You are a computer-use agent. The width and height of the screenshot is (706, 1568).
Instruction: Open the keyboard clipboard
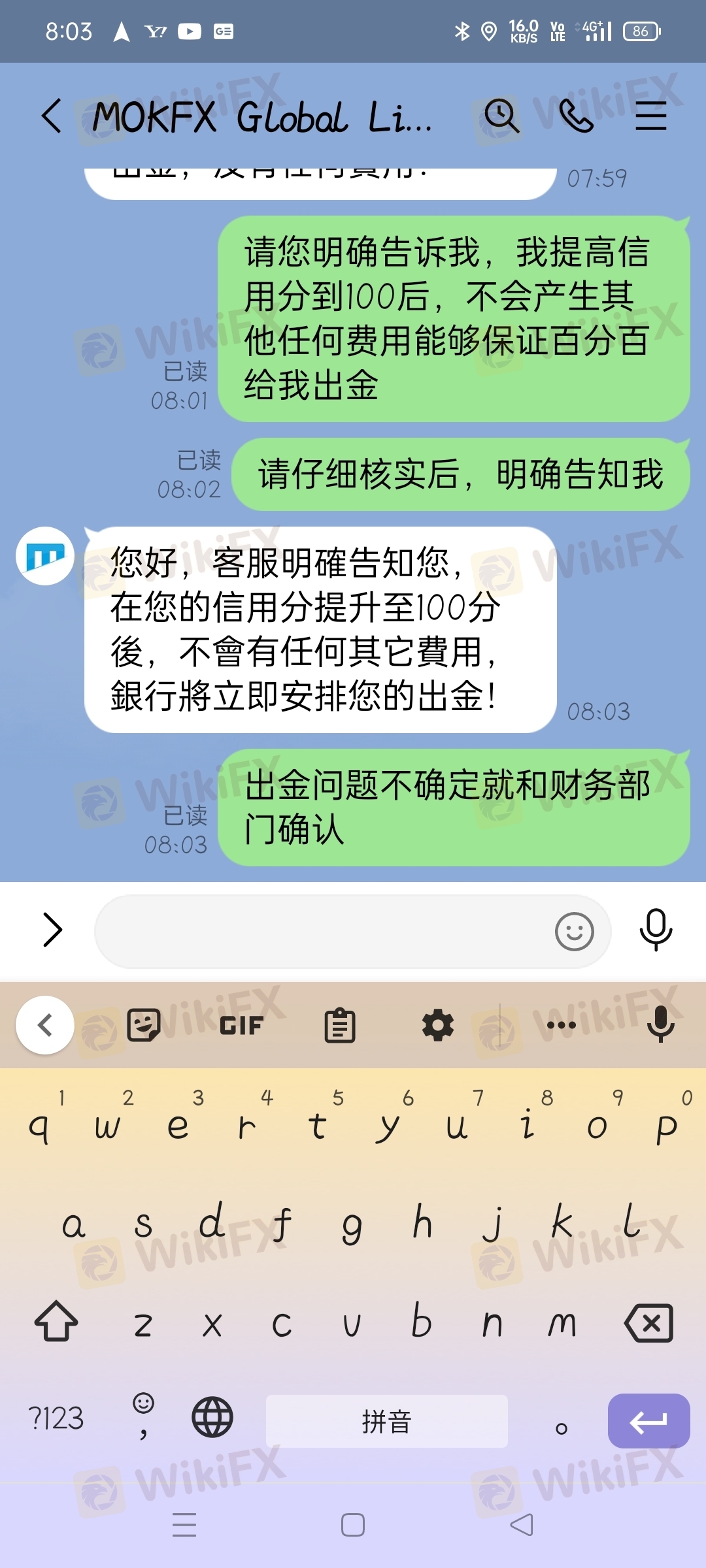340,1025
